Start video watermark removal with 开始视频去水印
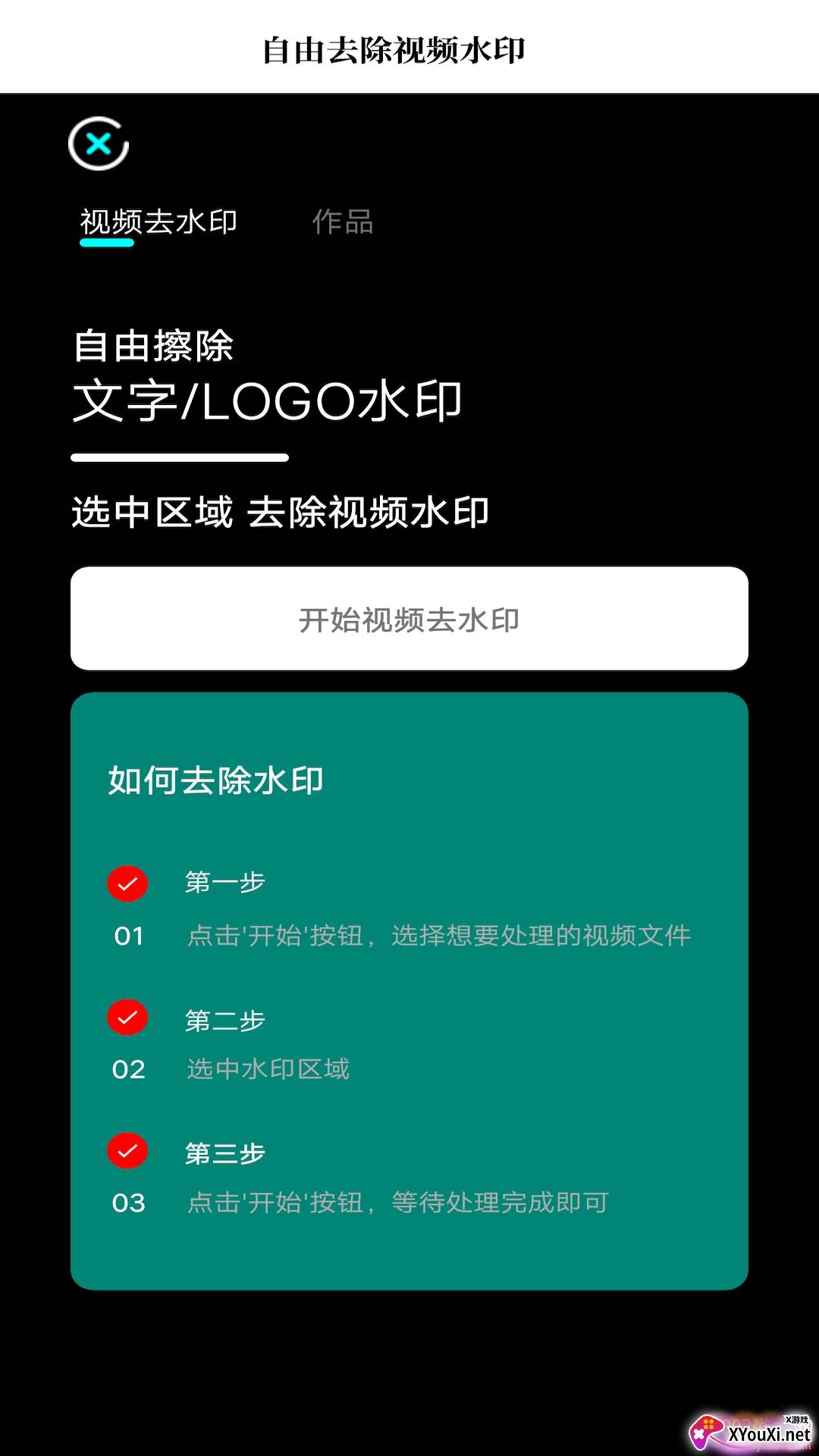The height and width of the screenshot is (1456, 819). click(409, 619)
